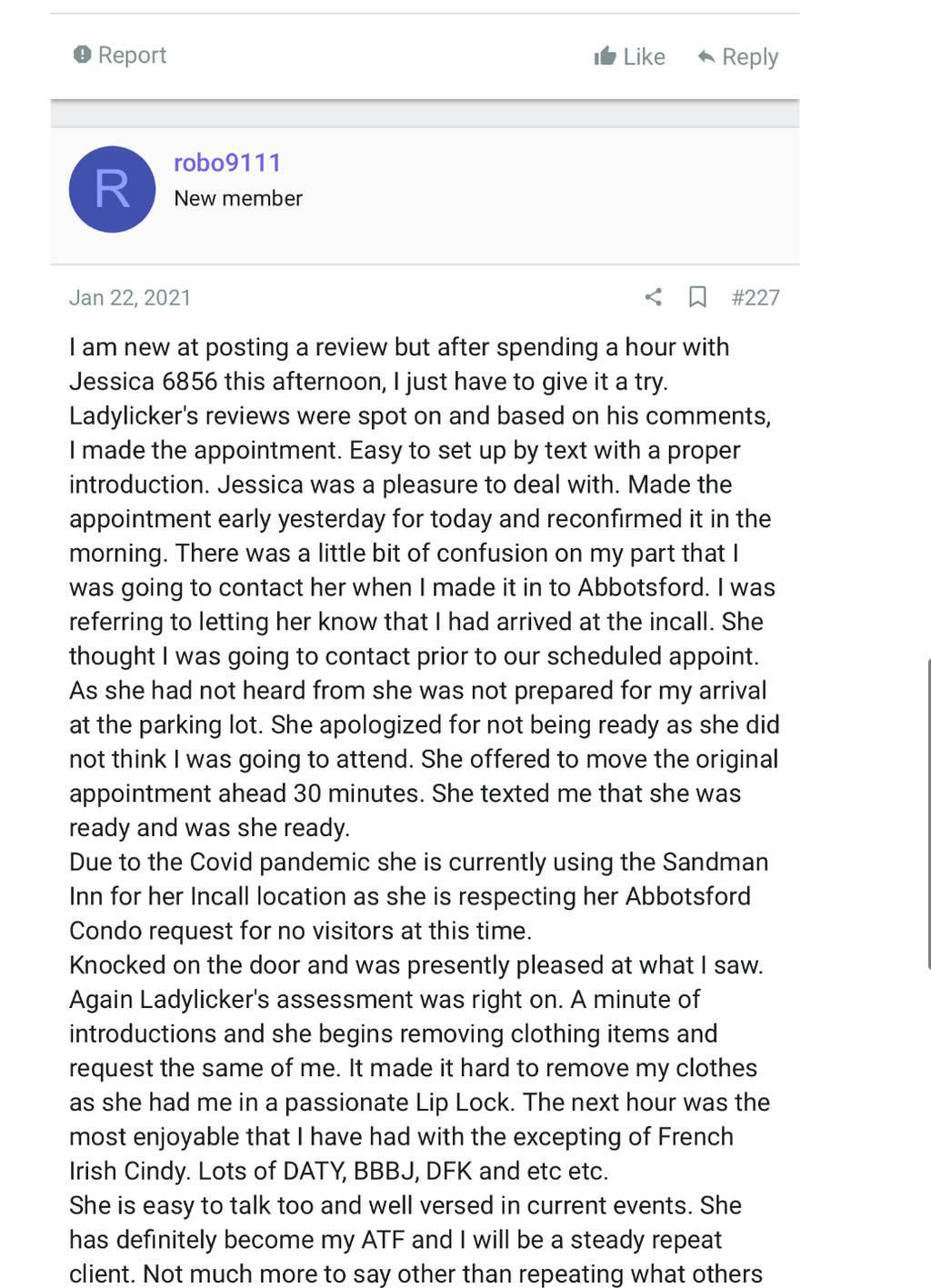Share post #227

[x=653, y=297]
